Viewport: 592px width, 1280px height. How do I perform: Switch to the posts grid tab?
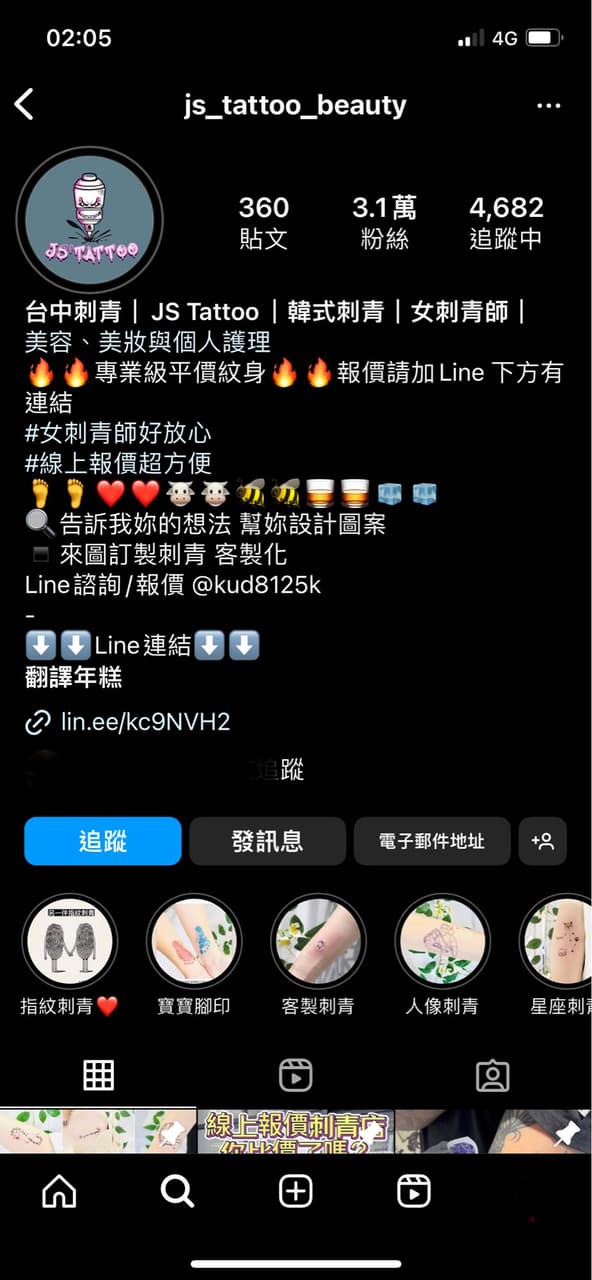click(98, 1075)
